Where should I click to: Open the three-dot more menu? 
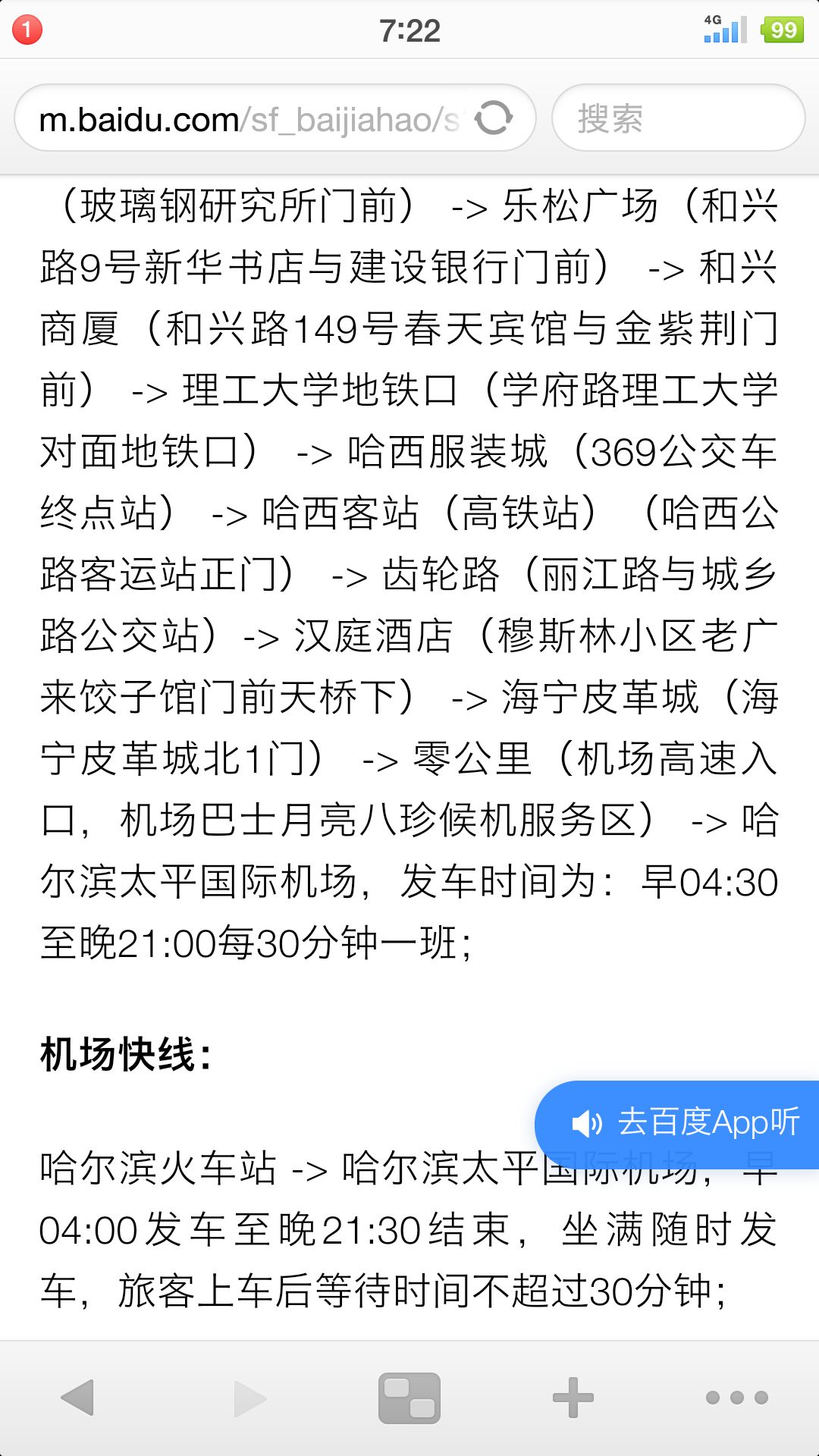736,1398
